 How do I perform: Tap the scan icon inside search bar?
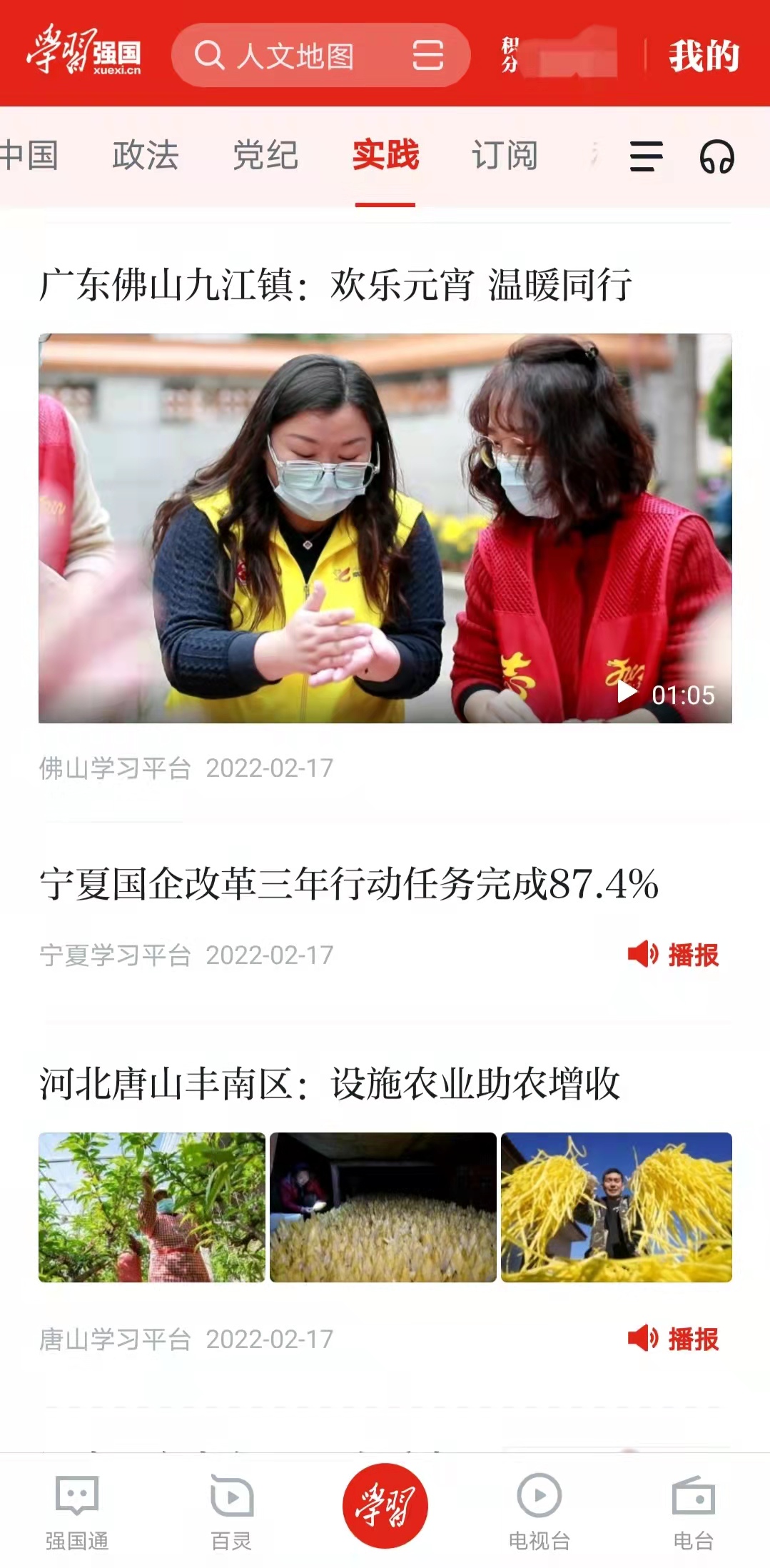point(427,56)
